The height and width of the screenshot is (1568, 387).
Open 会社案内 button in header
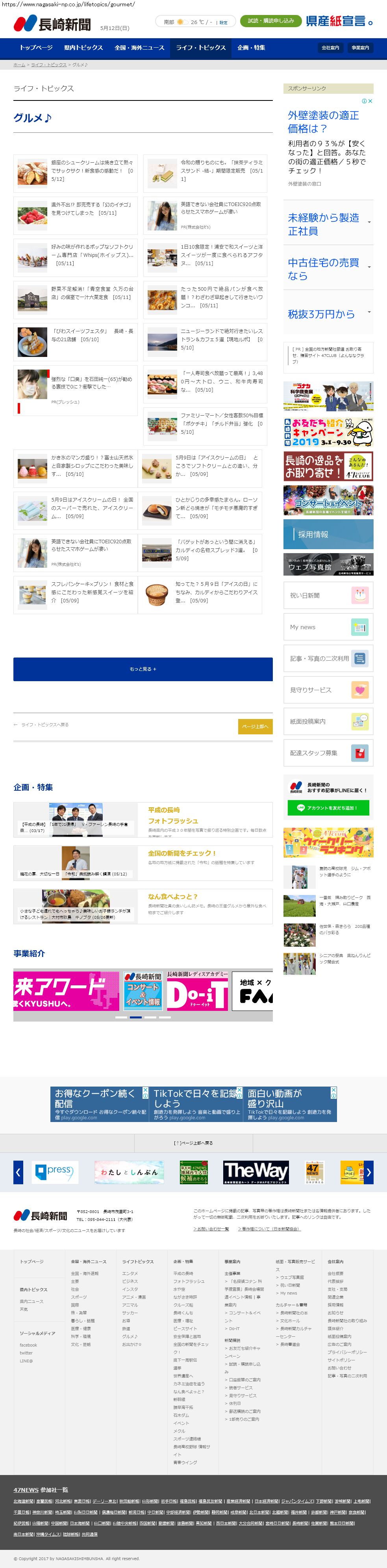coord(330,48)
